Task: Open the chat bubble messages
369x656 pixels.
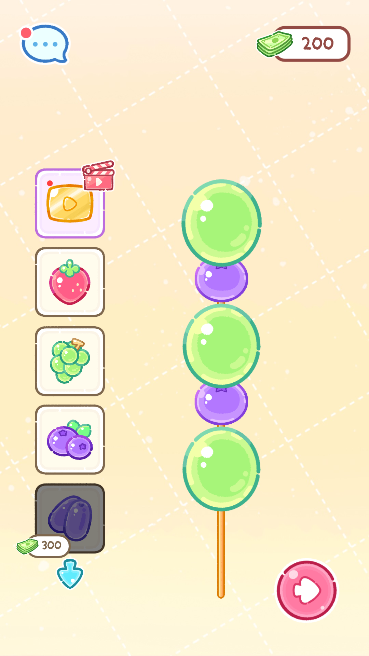Action: [x=45, y=44]
